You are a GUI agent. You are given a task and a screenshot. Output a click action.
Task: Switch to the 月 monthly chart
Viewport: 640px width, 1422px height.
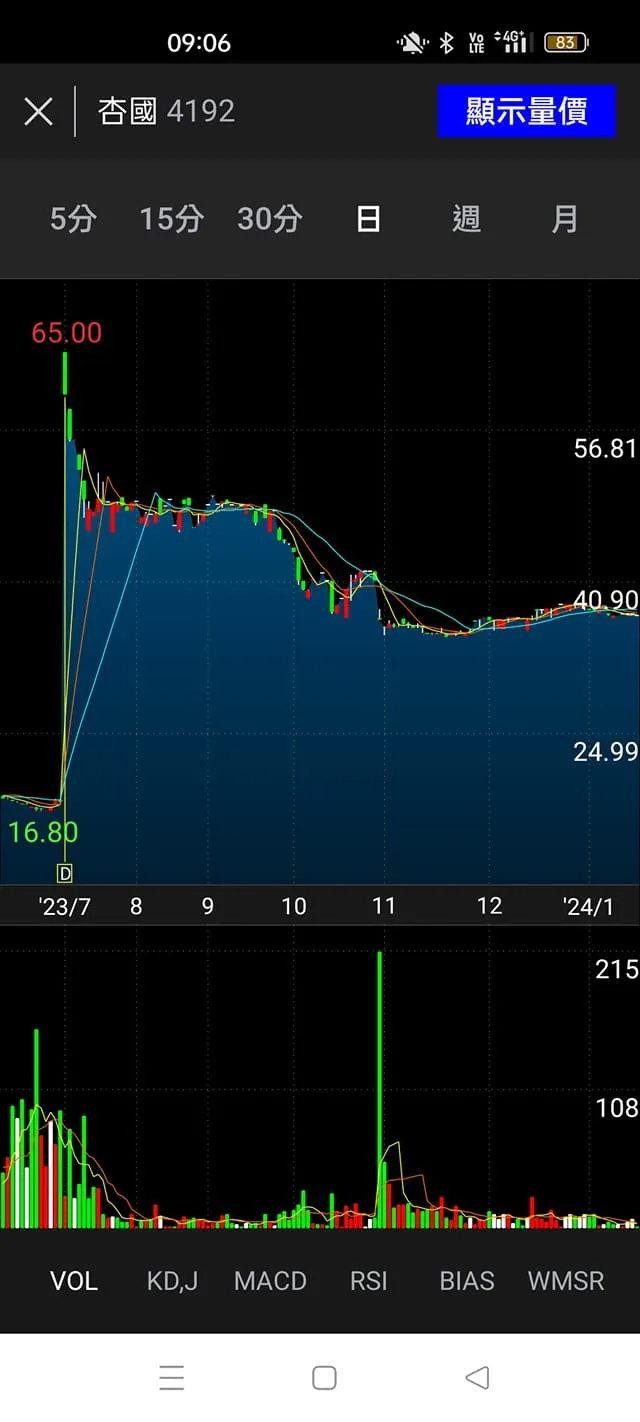(564, 219)
